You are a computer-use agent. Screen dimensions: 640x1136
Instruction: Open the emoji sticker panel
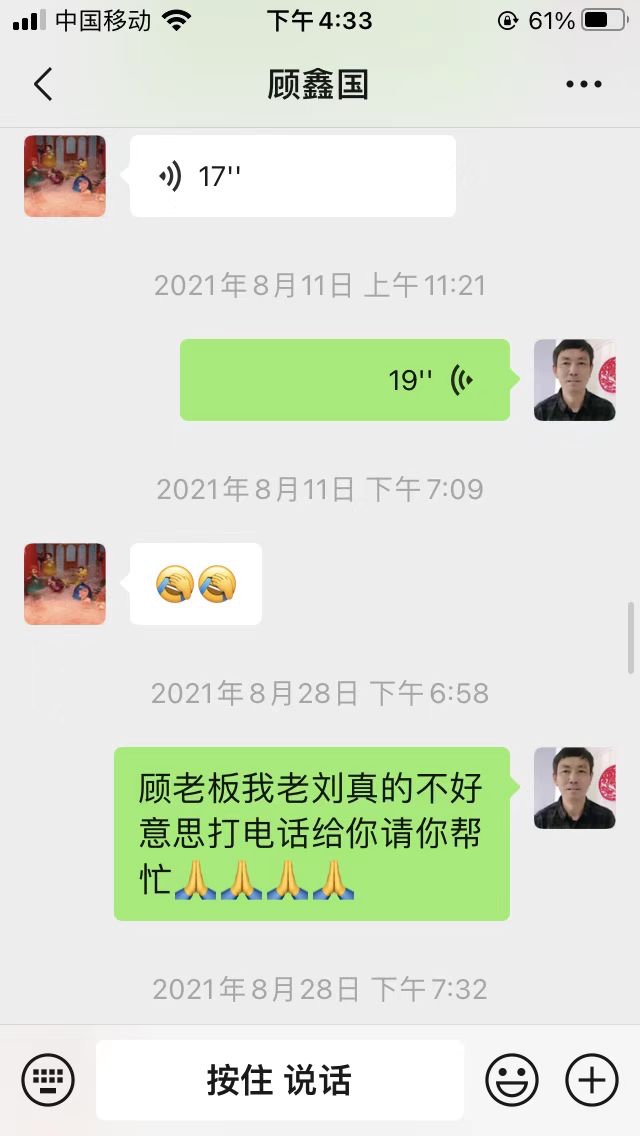[x=512, y=1080]
